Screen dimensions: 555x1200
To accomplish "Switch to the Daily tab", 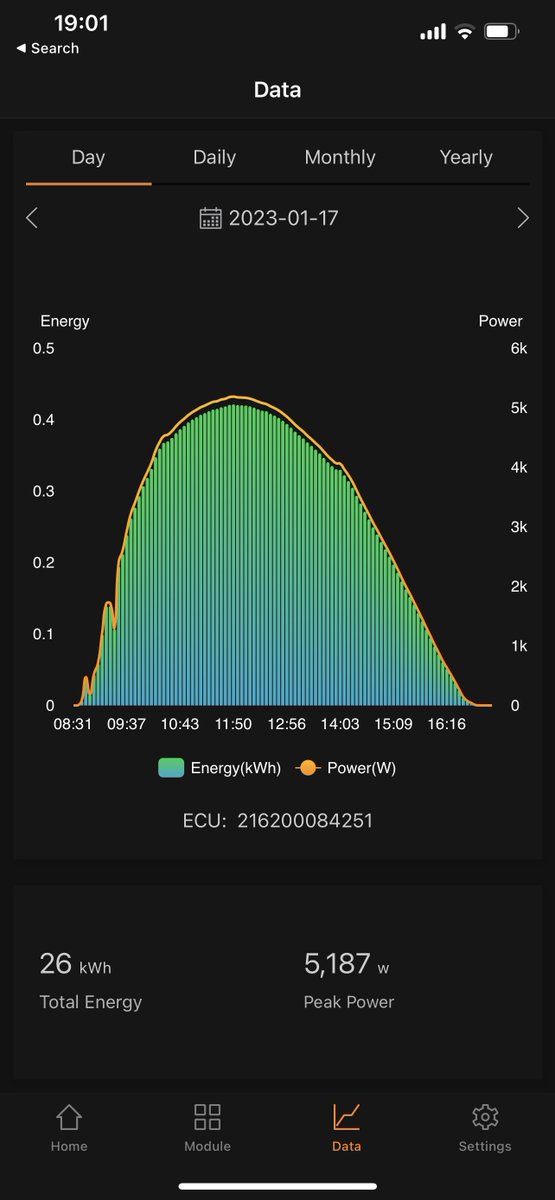I will 214,157.
